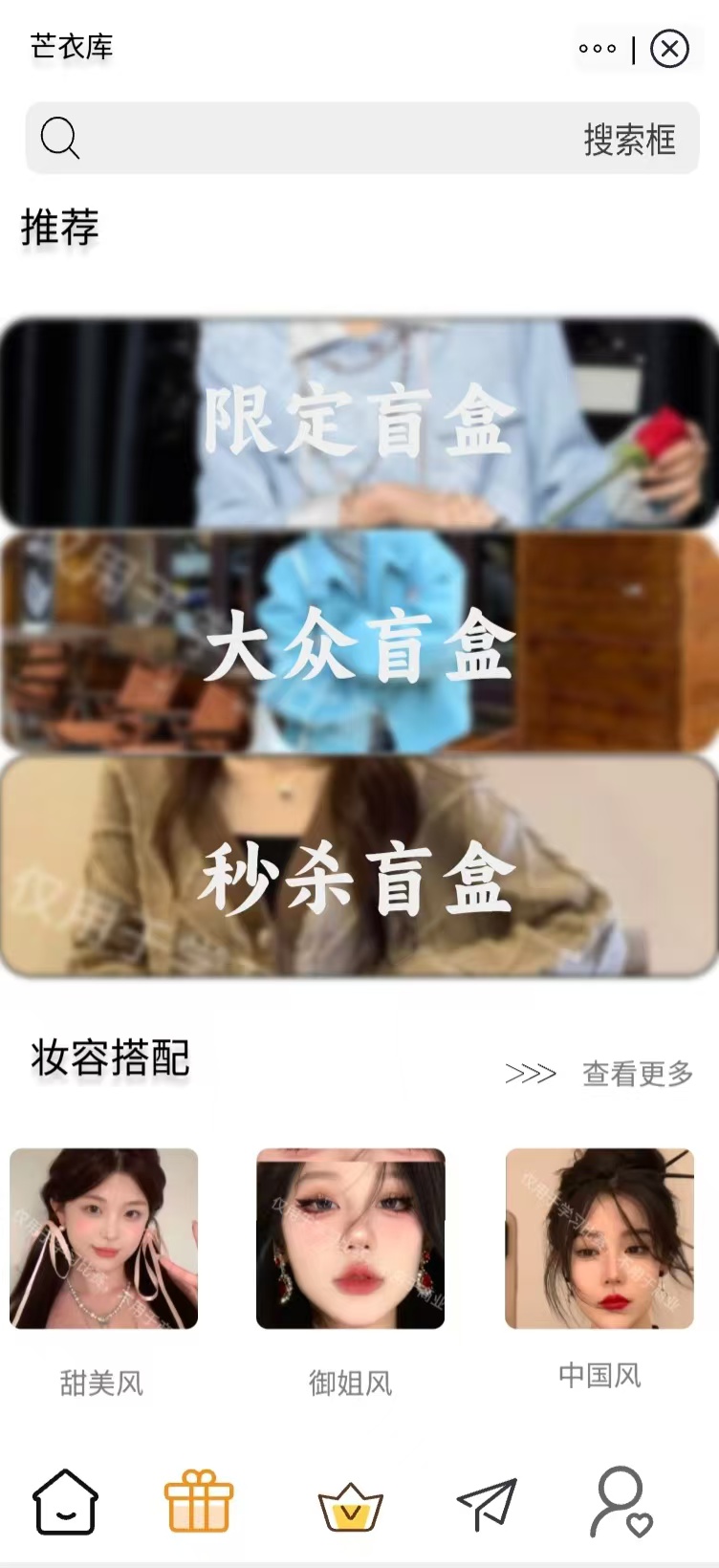This screenshot has height=1568, width=719.
Task: Open the crown tab in the bottom bar
Action: tap(350, 1507)
